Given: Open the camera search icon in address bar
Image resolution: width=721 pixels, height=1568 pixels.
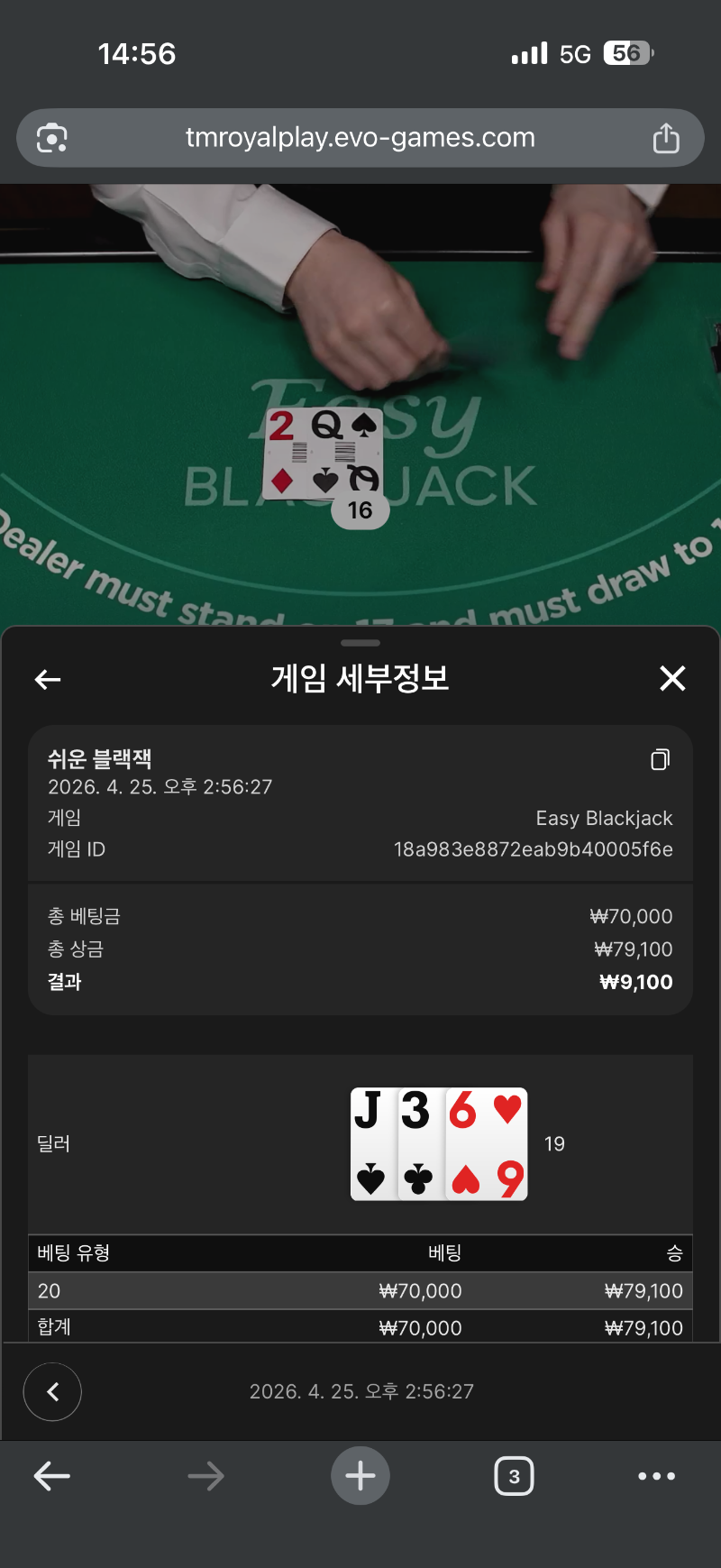Looking at the screenshot, I should pos(52,138).
